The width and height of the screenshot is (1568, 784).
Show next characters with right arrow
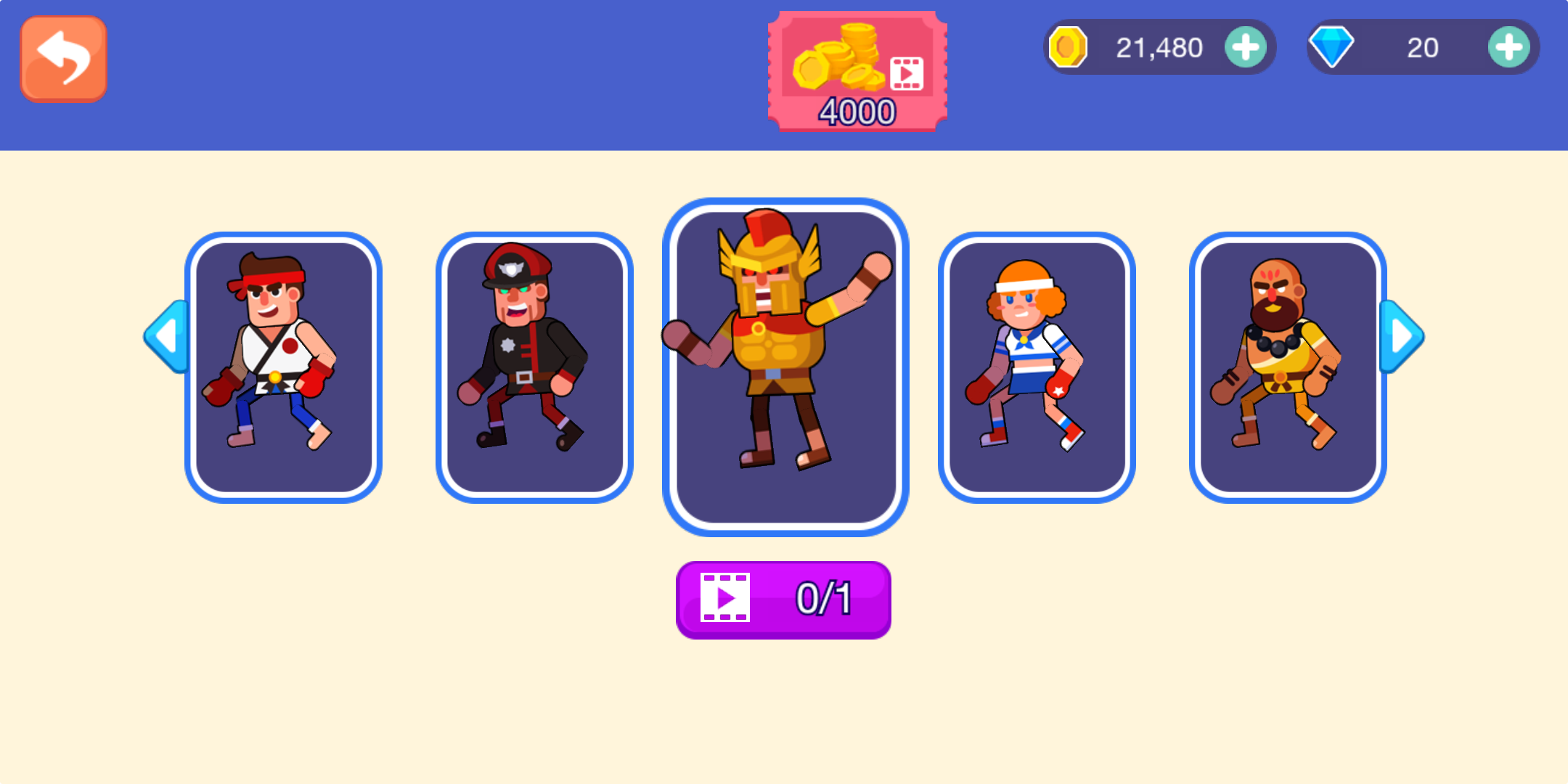pos(1402,336)
